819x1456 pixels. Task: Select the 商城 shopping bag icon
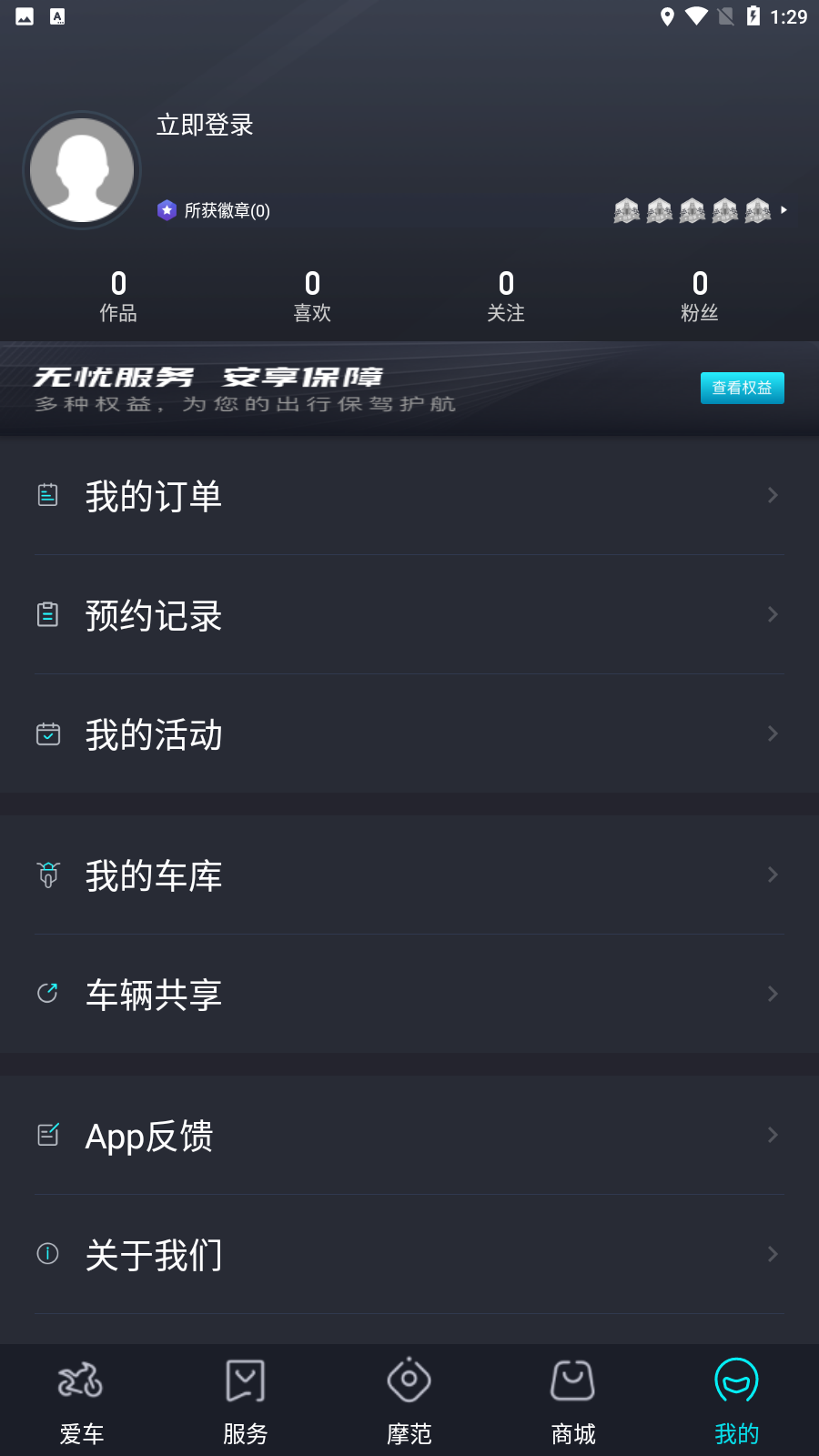572,1380
